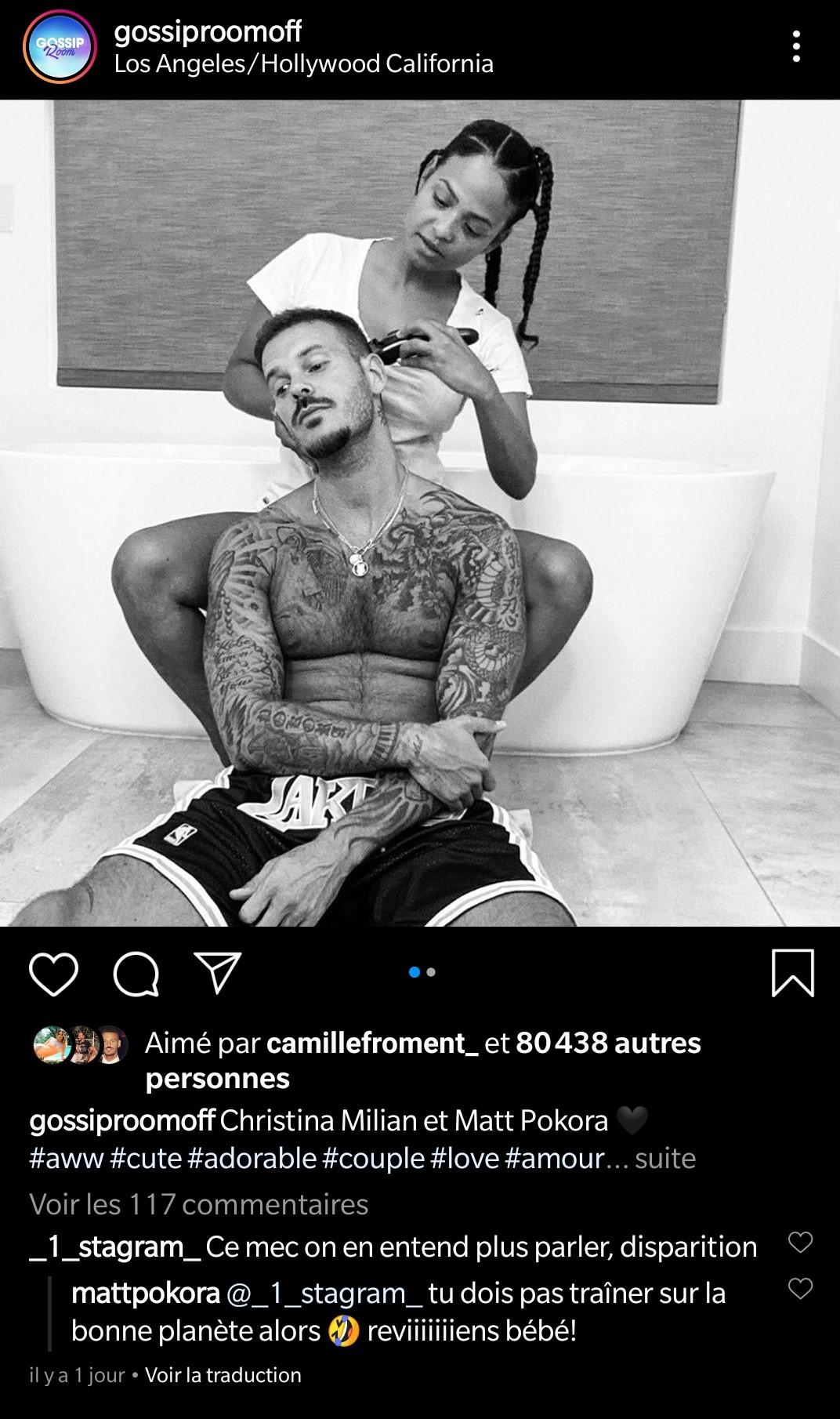Like this post with heart icon

click(53, 974)
